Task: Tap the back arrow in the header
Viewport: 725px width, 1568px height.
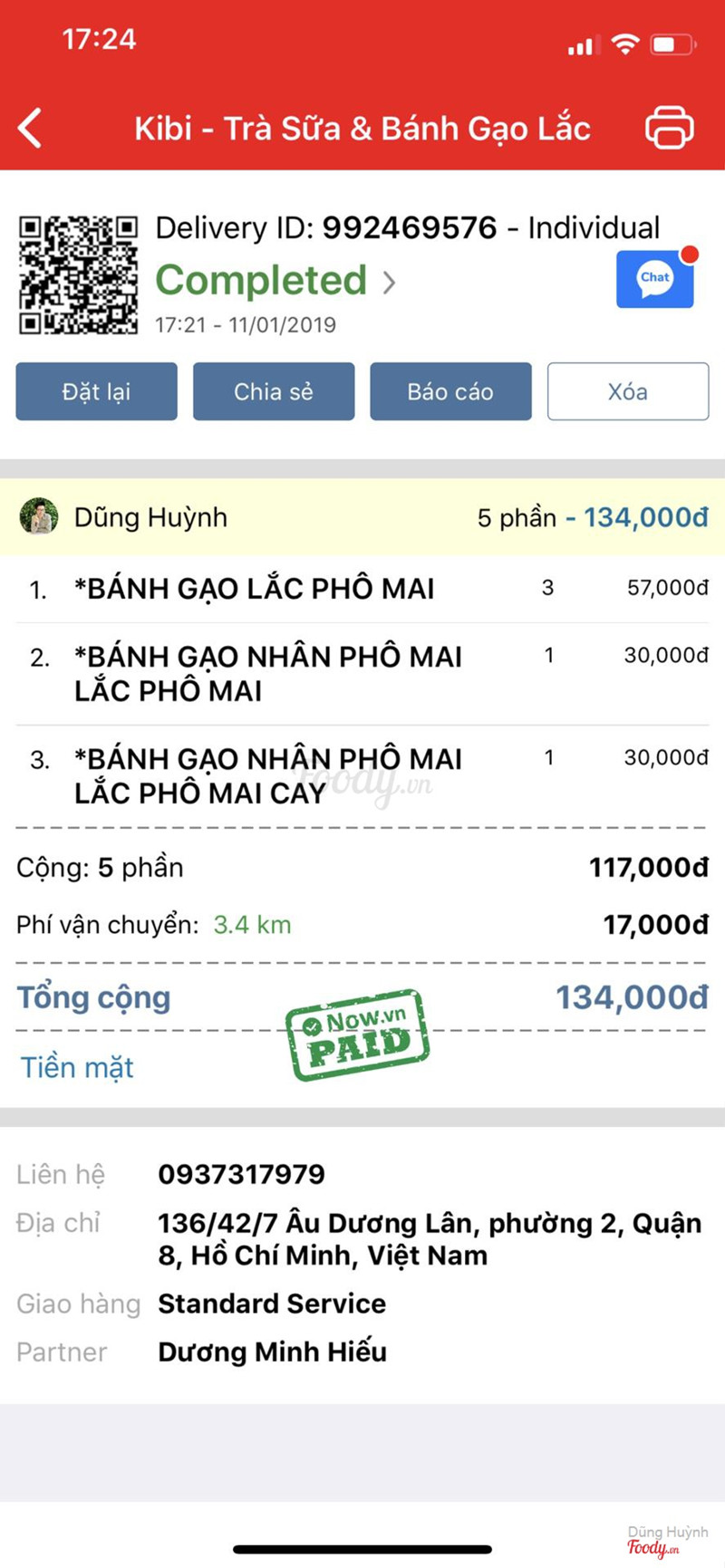Action: point(30,128)
